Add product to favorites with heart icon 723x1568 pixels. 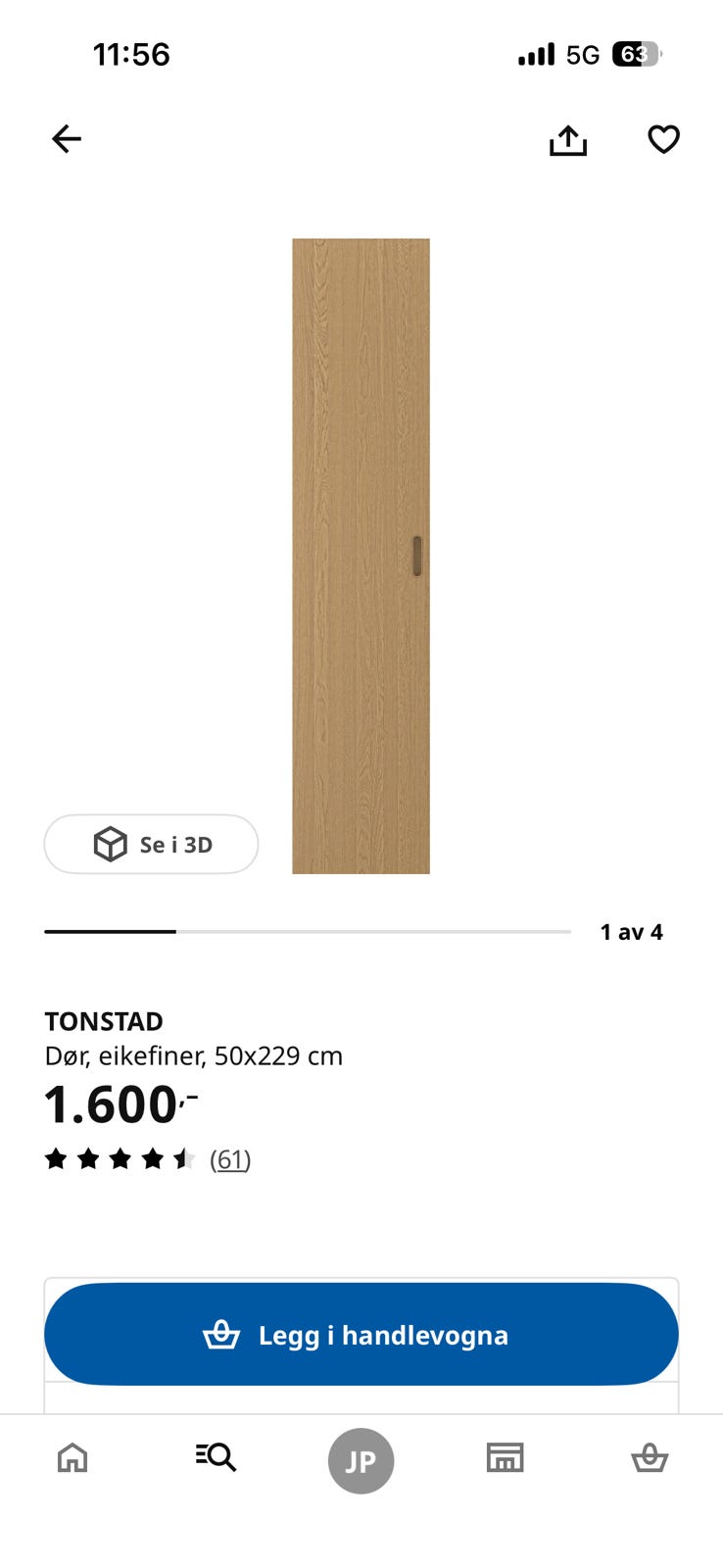click(x=663, y=139)
